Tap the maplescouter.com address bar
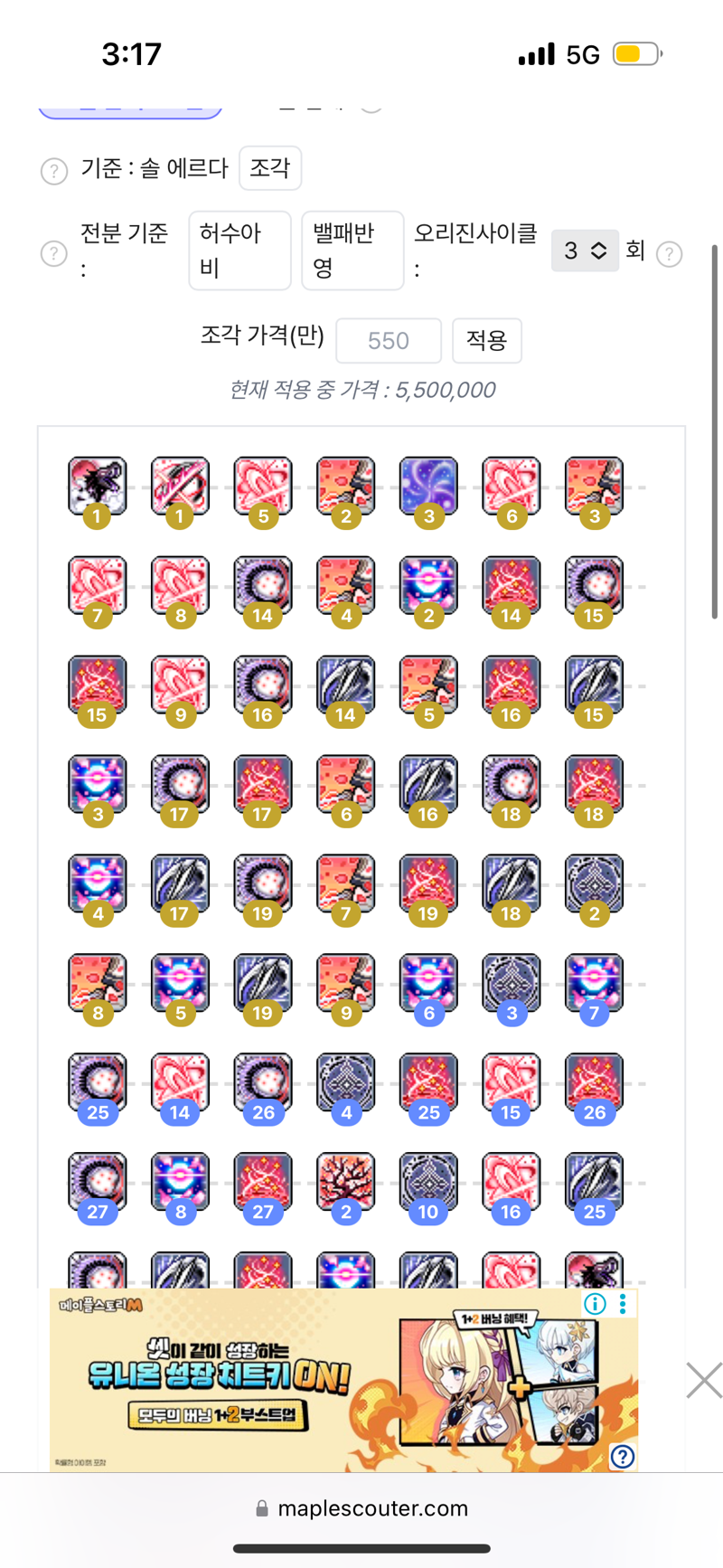The image size is (723, 1568). click(361, 1508)
